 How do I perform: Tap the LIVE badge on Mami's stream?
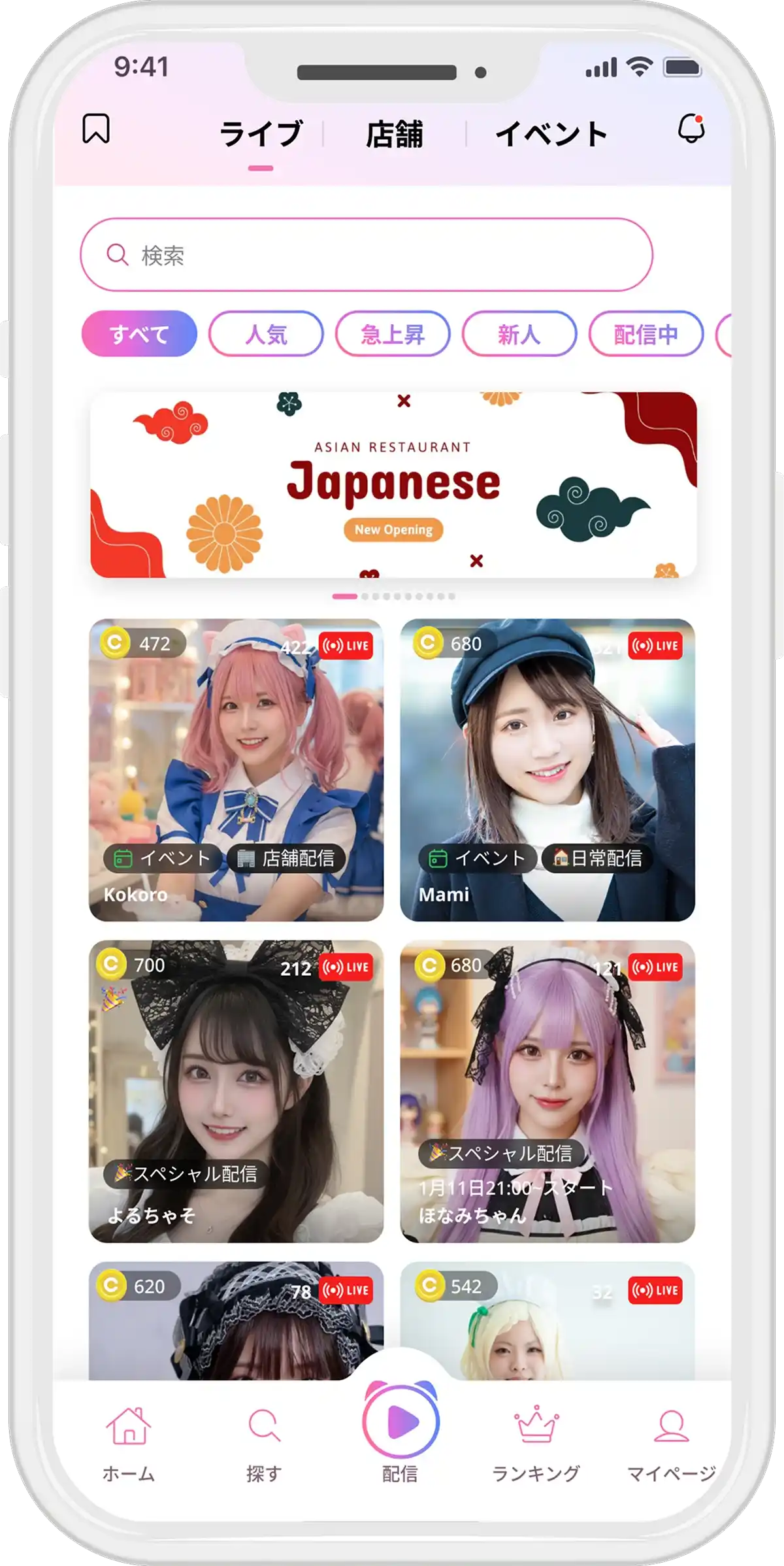[x=656, y=645]
